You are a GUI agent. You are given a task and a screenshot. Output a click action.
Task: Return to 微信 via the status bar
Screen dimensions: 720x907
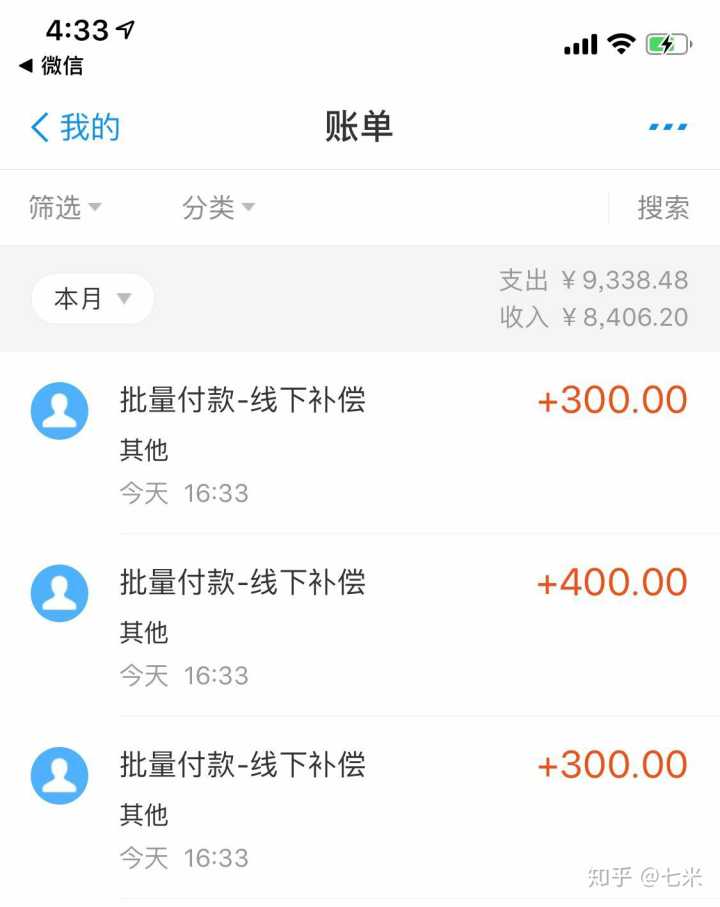[x=52, y=66]
